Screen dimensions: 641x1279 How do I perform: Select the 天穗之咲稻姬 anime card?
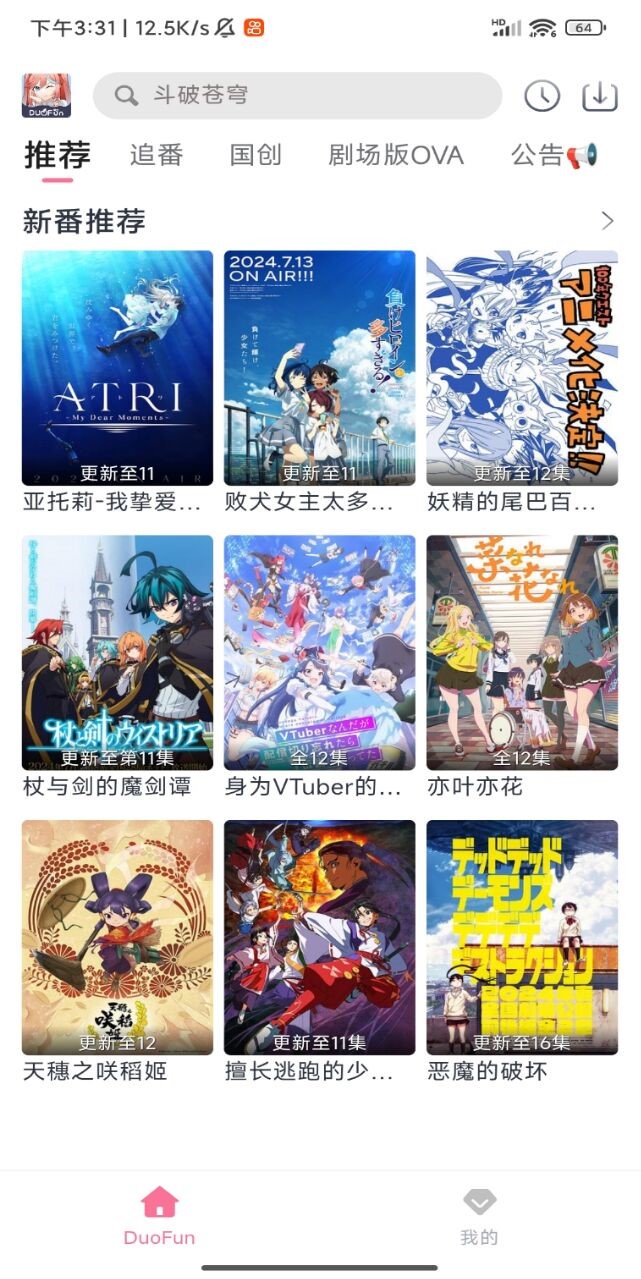pos(117,938)
